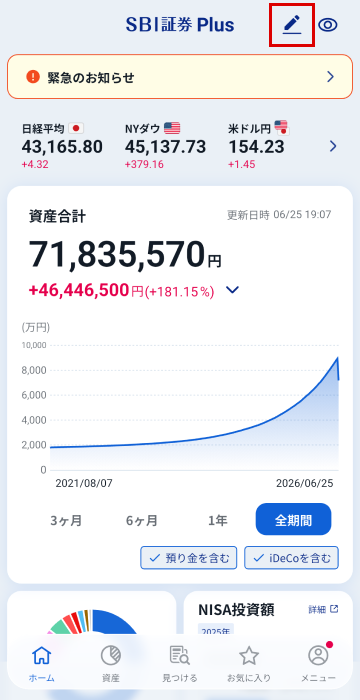The height and width of the screenshot is (700, 360).
Task: Select the 全期間 period button
Action: click(x=293, y=519)
